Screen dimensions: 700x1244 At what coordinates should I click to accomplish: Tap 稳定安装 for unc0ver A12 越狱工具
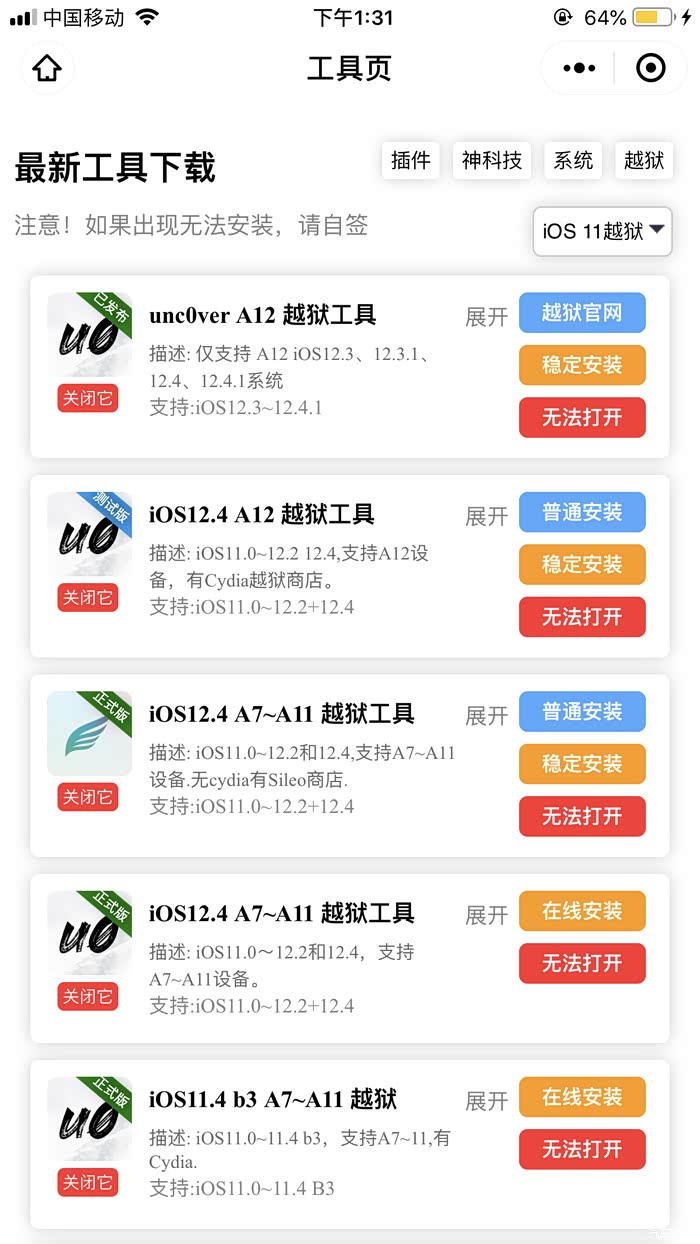[582, 365]
